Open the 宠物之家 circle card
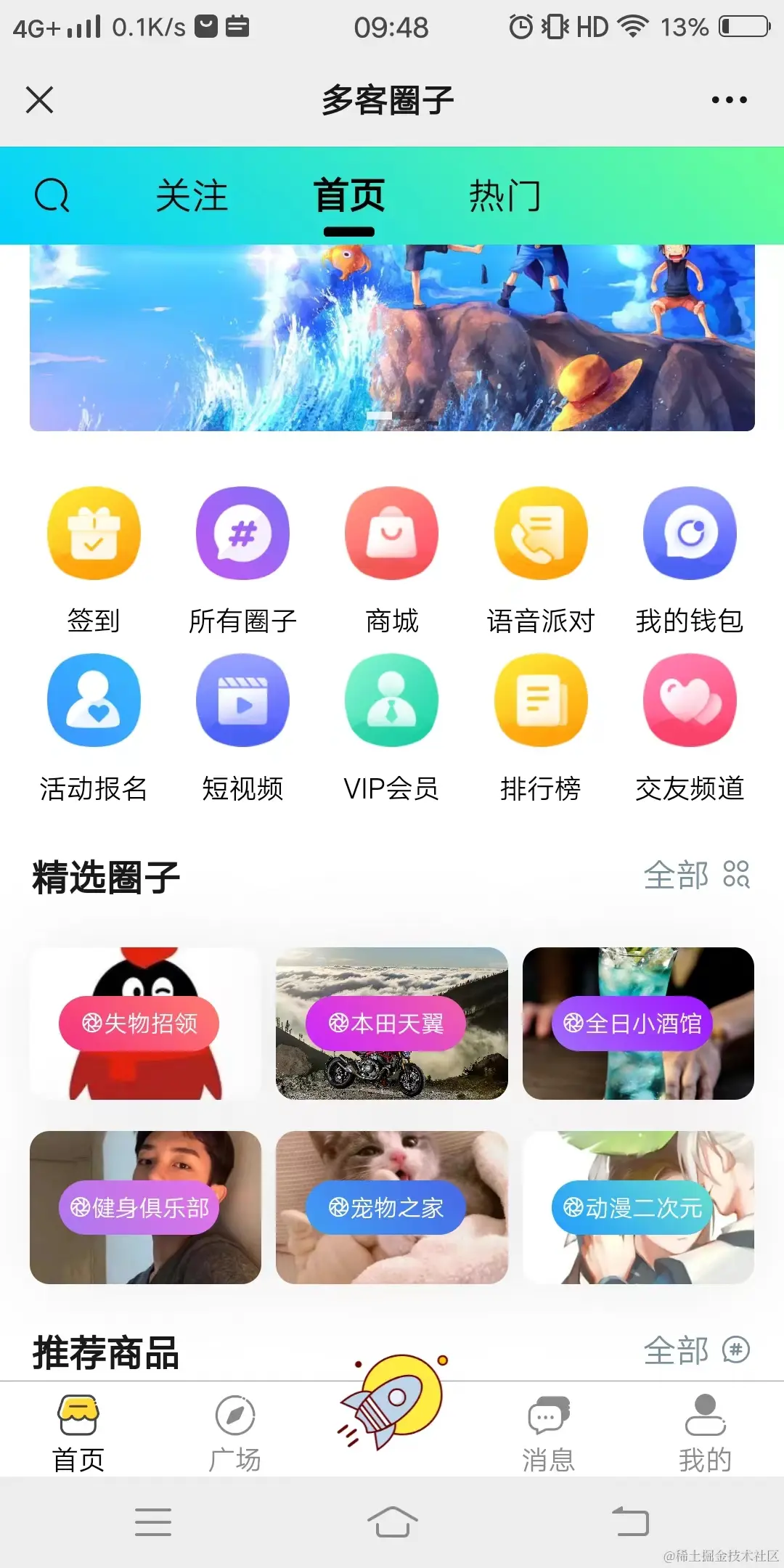The image size is (784, 1568). (392, 1207)
